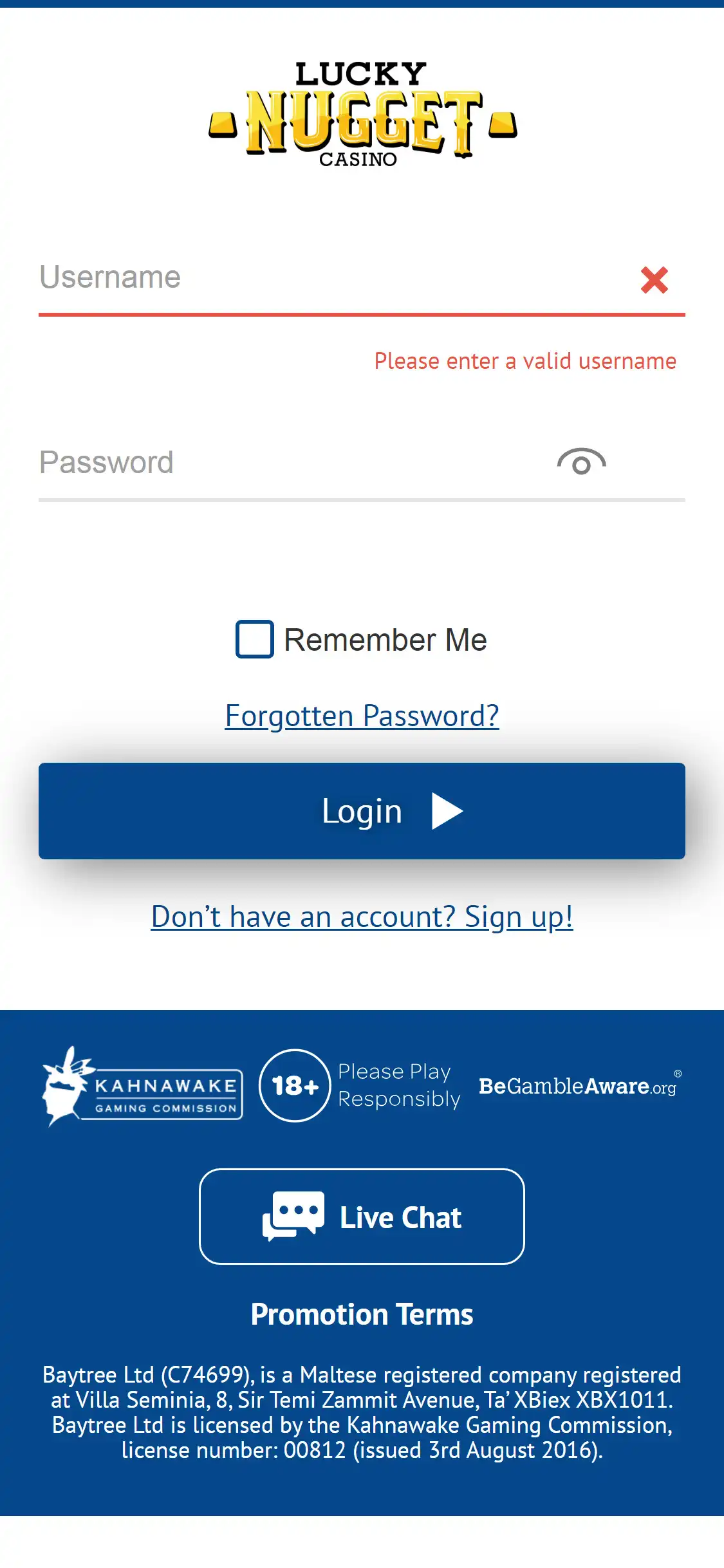Image resolution: width=724 pixels, height=1568 pixels.
Task: Check the Remember Me box
Action: pyautogui.click(x=255, y=639)
